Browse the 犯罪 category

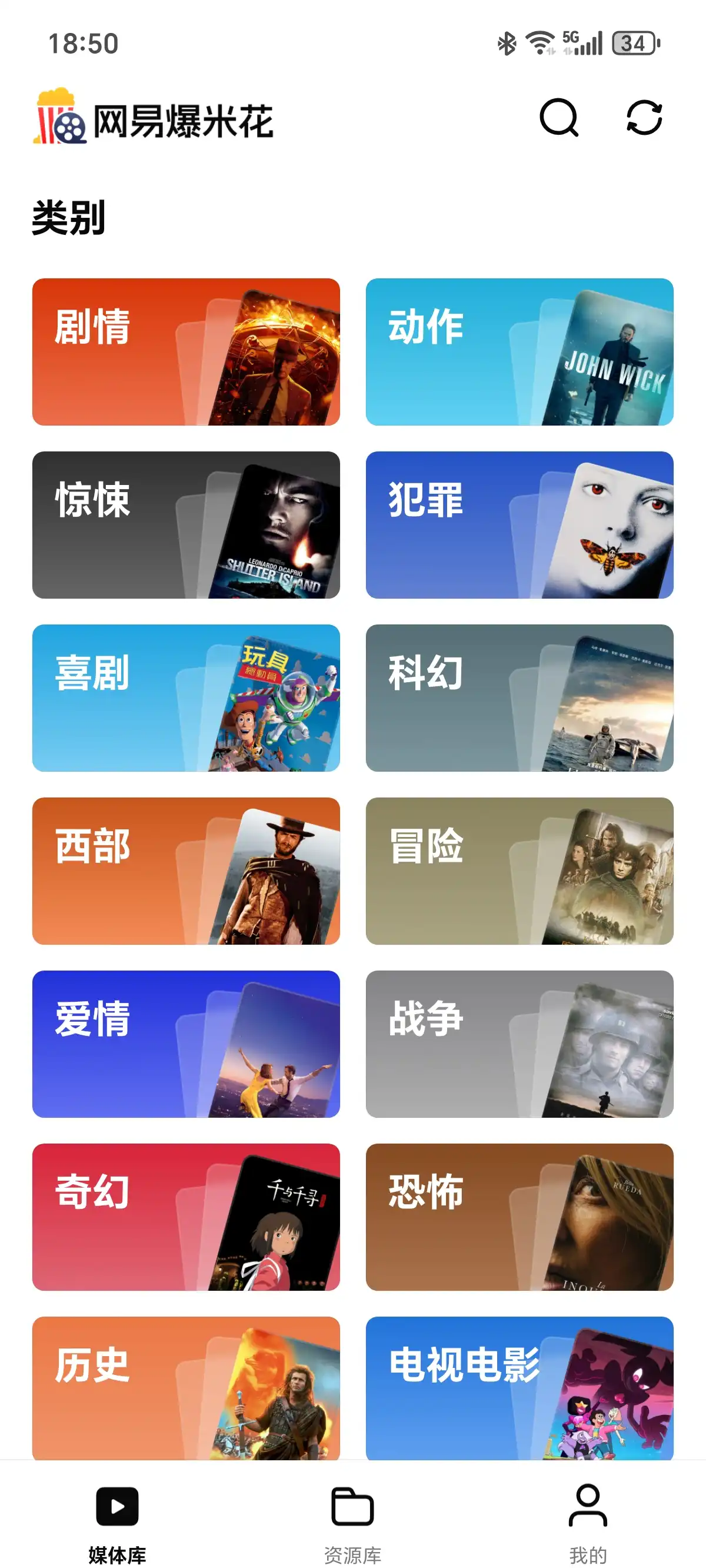[519, 524]
